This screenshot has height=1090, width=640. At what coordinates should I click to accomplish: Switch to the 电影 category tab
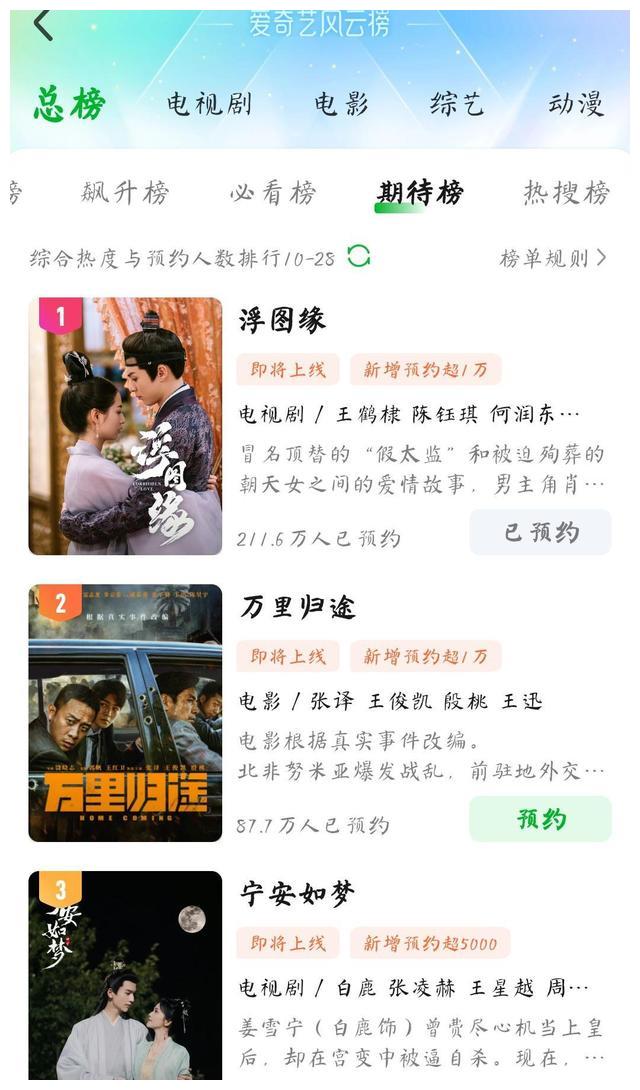341,104
